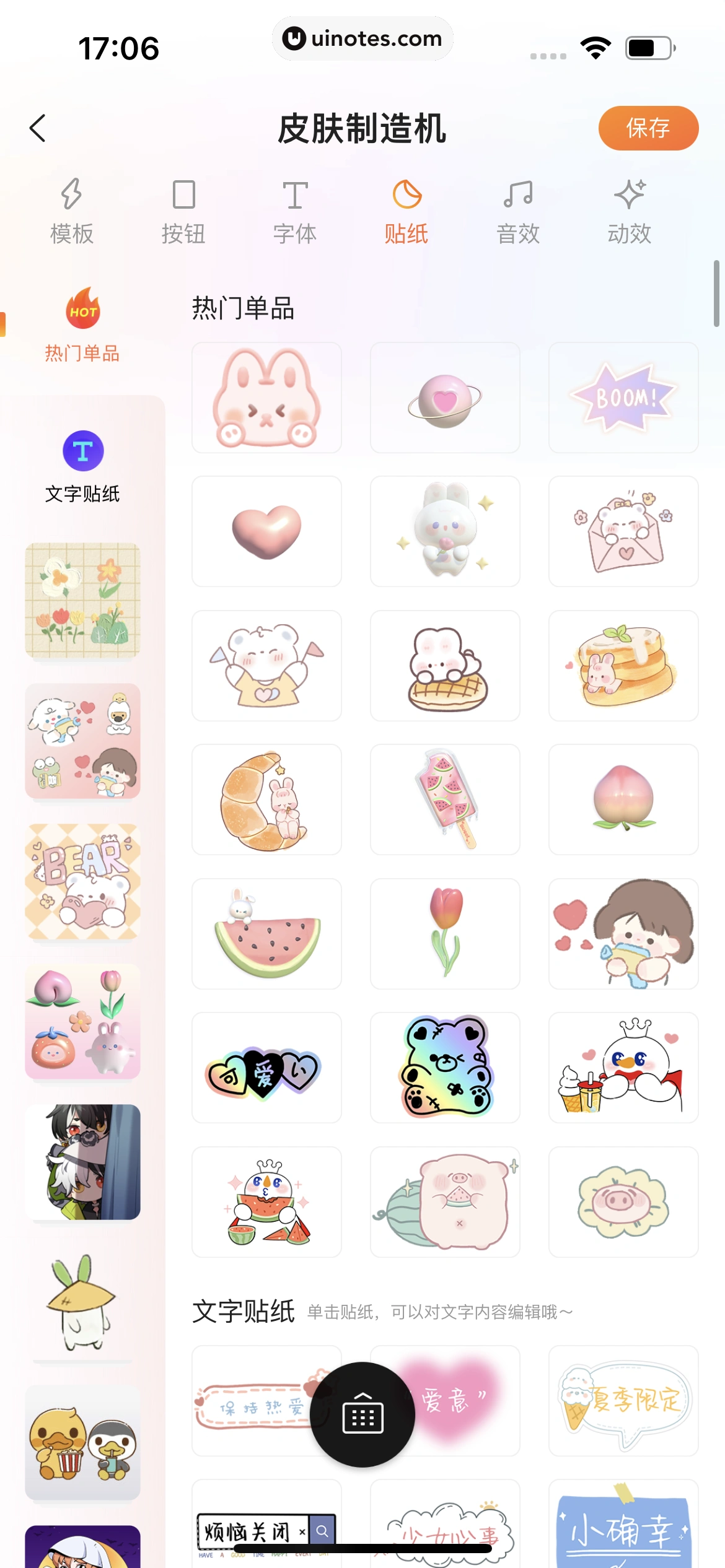Click the back arrow at top left
This screenshot has width=725, height=1568.
tap(38, 128)
